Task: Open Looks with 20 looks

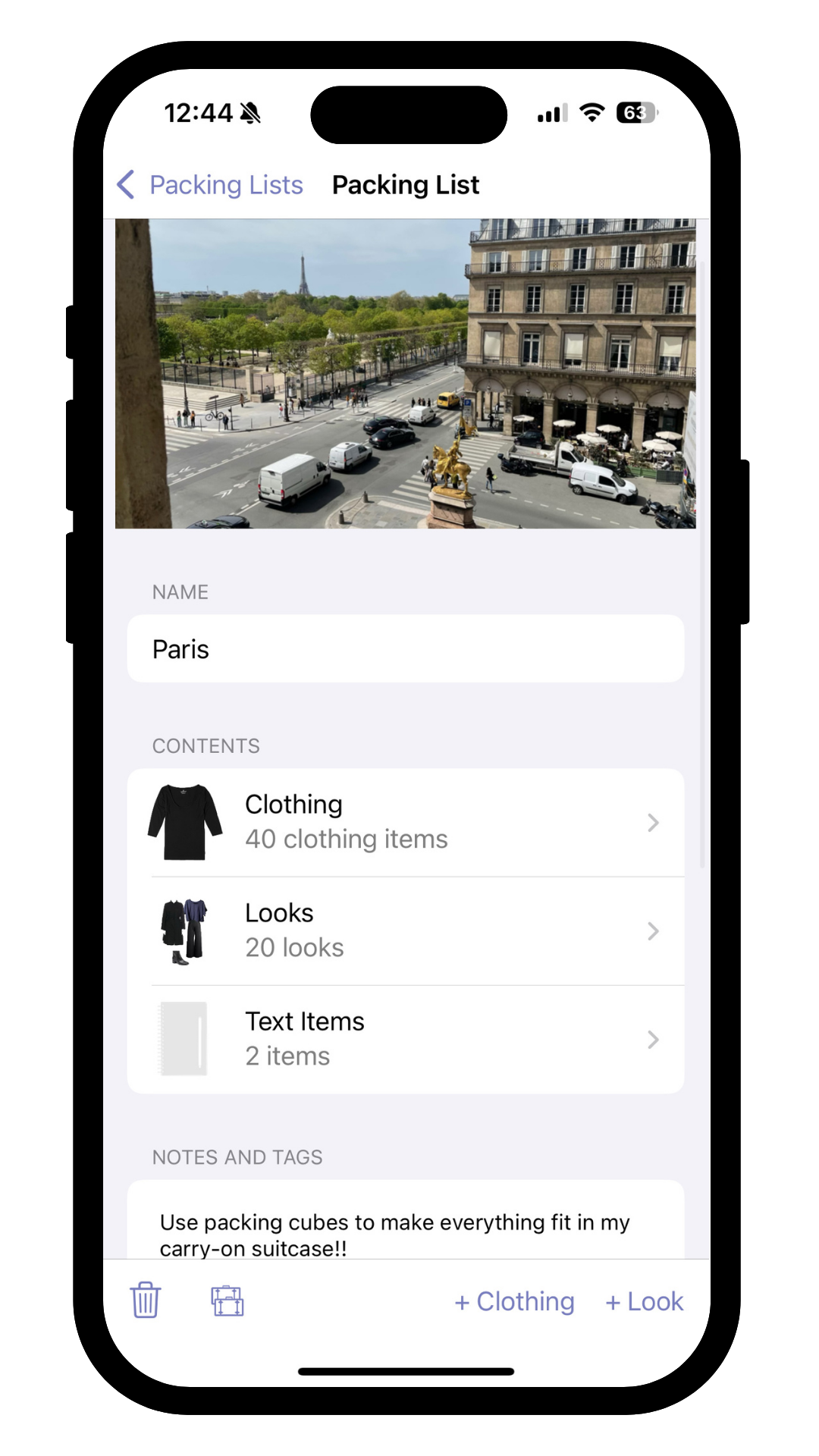Action: pos(405,931)
